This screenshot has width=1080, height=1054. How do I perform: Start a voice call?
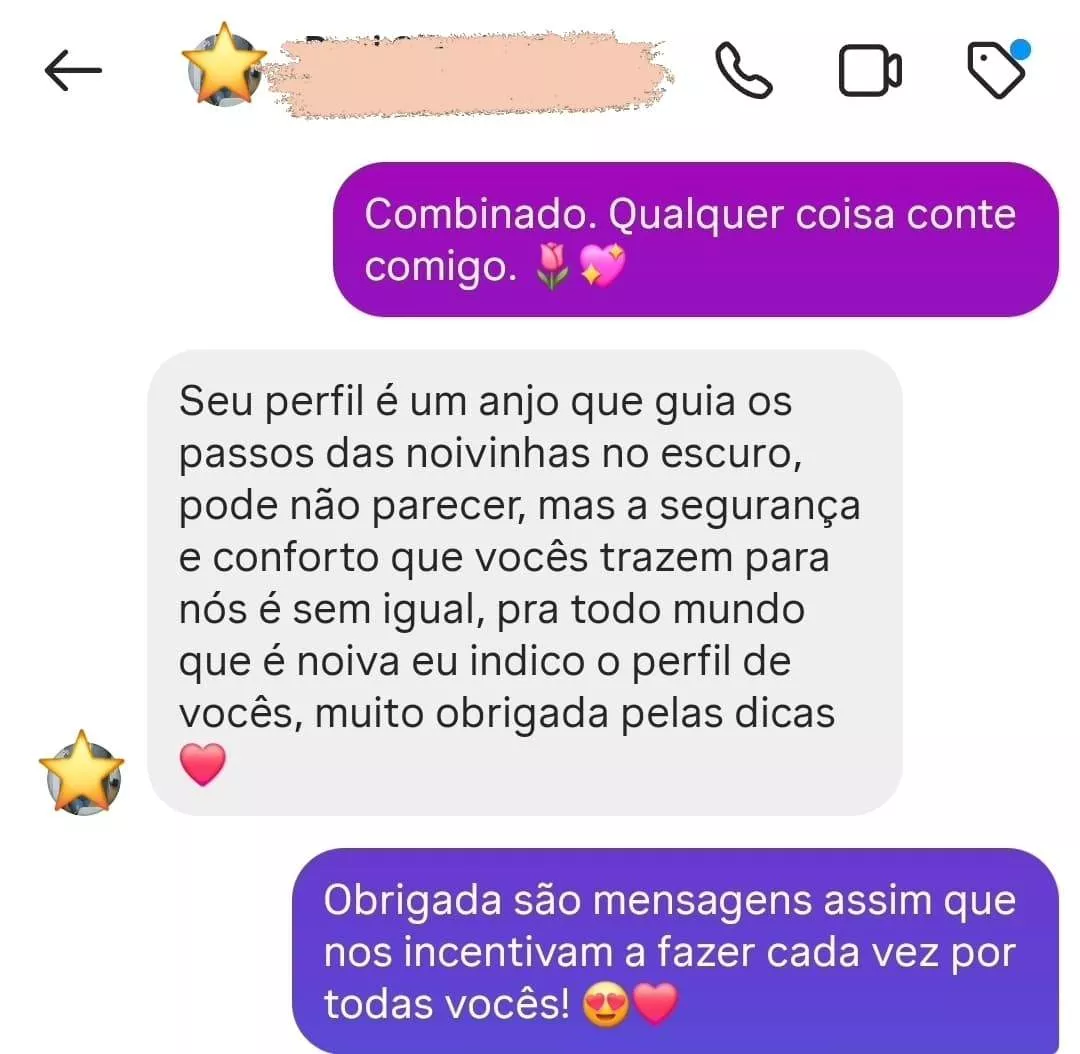pyautogui.click(x=744, y=71)
